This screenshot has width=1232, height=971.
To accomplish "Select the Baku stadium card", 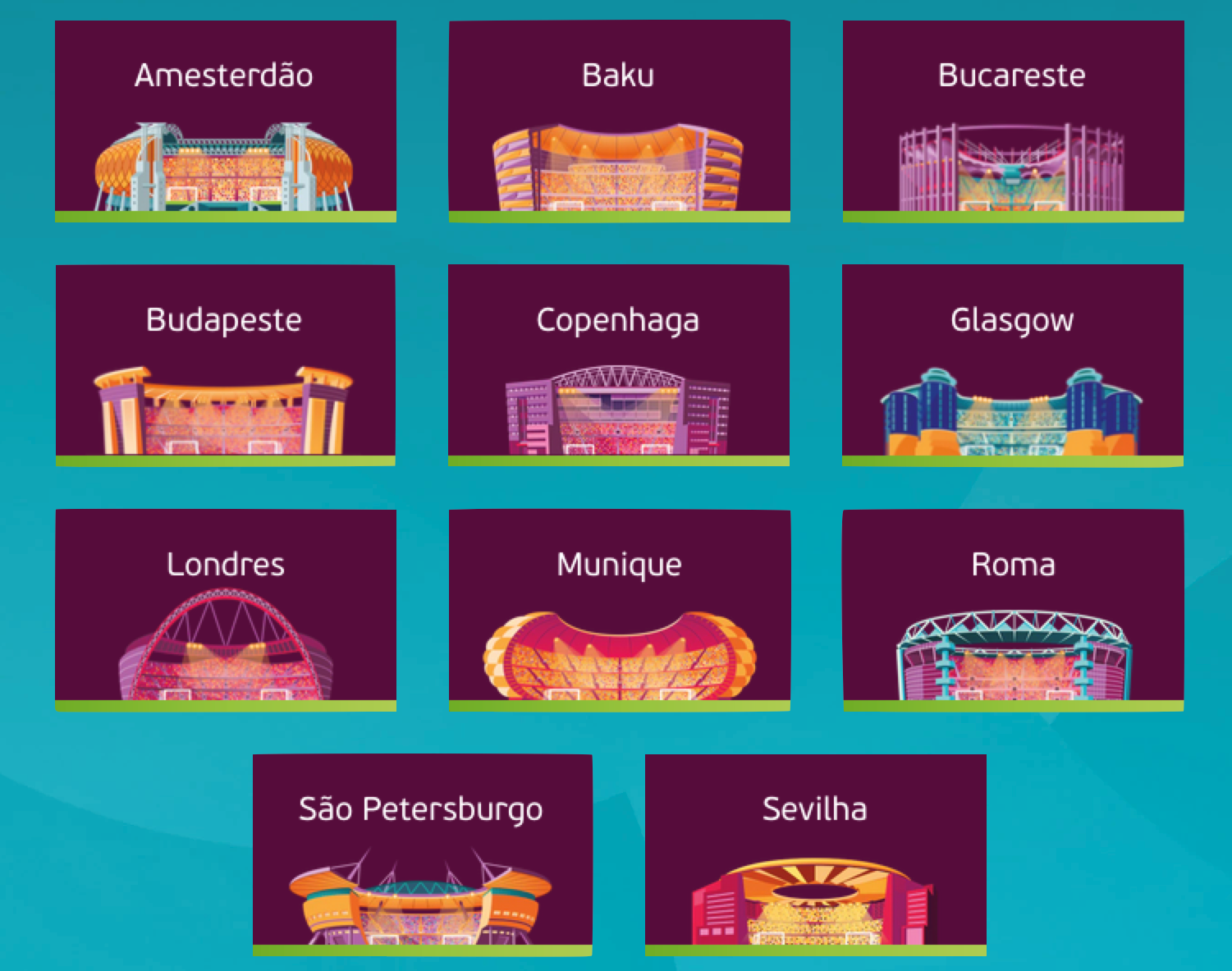I will tap(619, 121).
